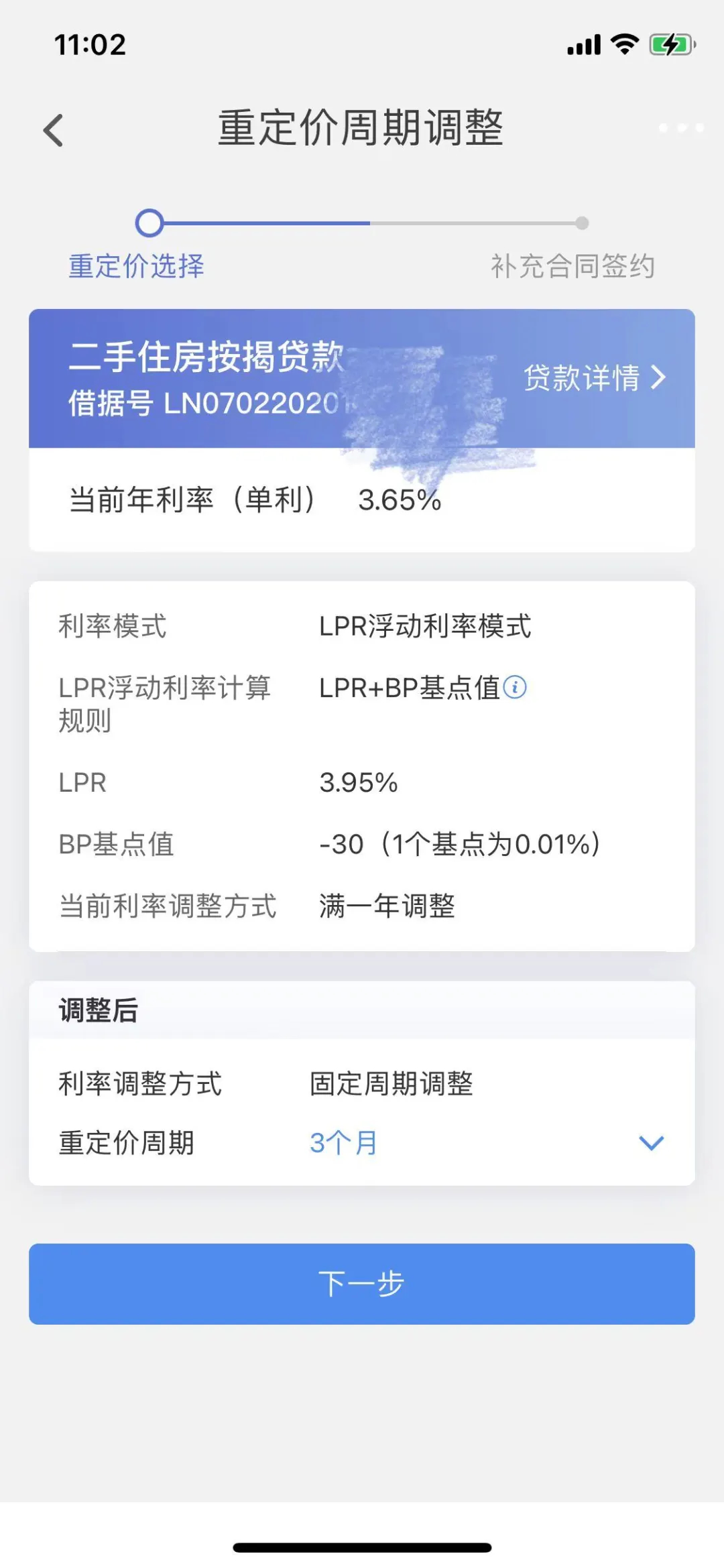724x1568 pixels.
Task: Expand the 重定价周期 3个月 dropdown
Action: click(x=651, y=1142)
